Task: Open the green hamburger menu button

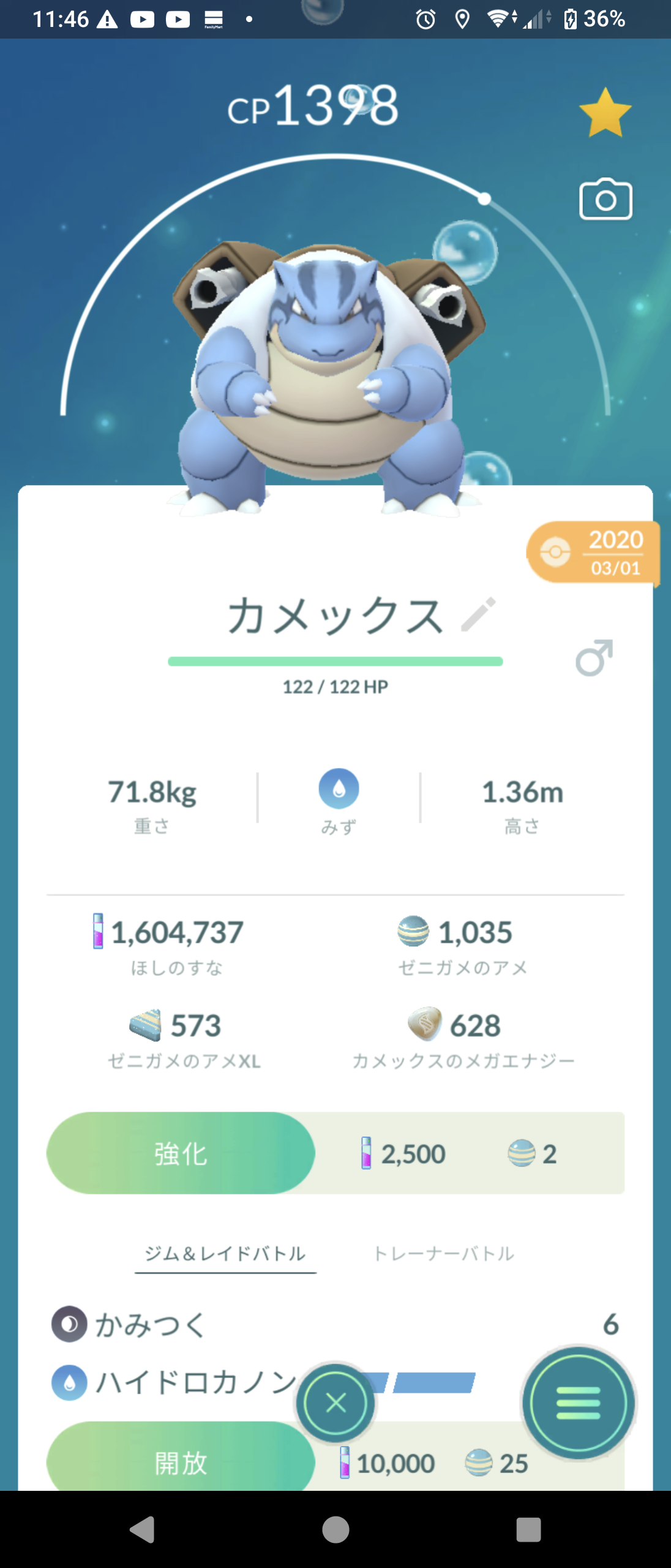Action: (578, 1403)
